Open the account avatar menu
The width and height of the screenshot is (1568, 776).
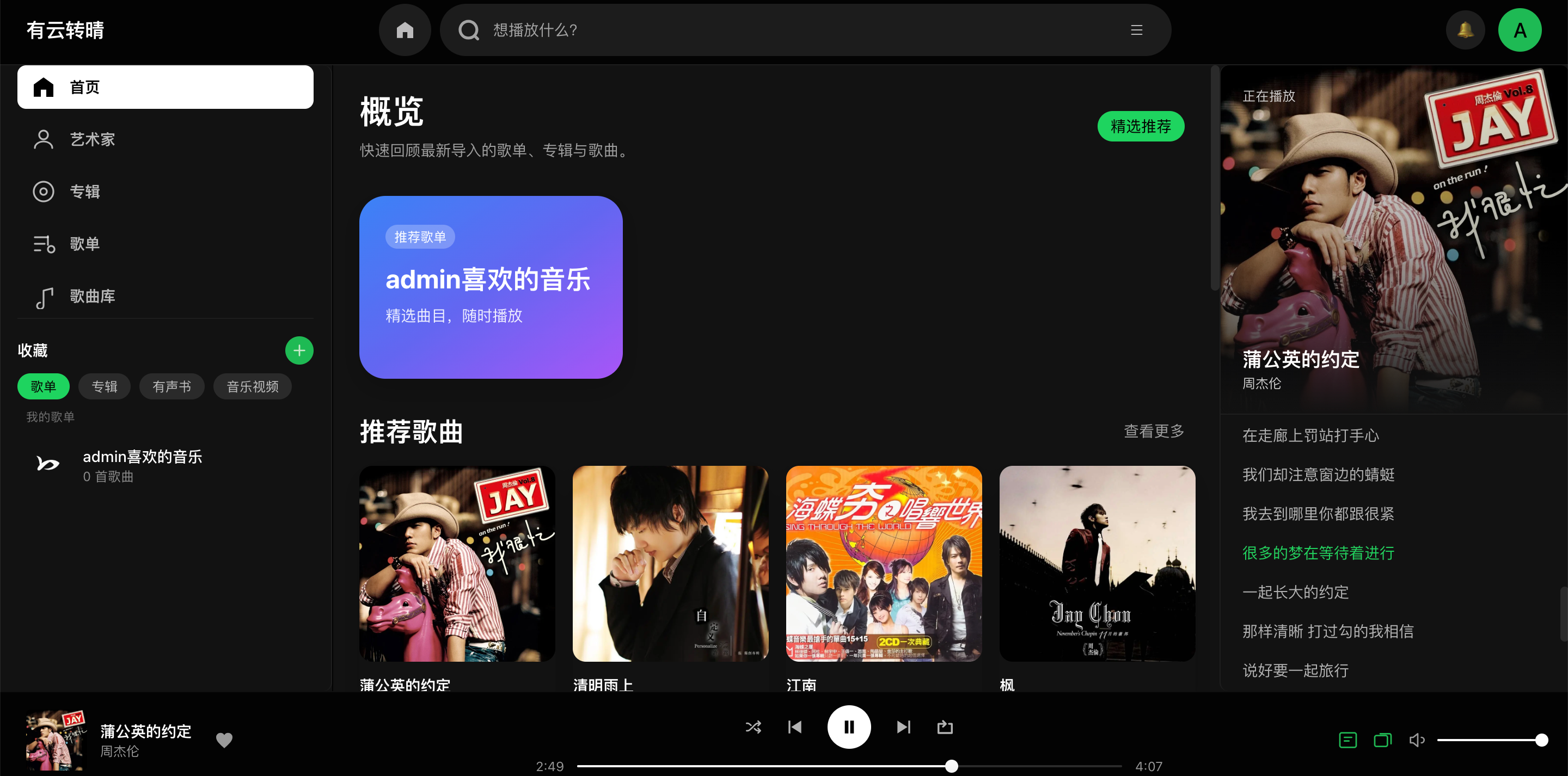pyautogui.click(x=1520, y=30)
